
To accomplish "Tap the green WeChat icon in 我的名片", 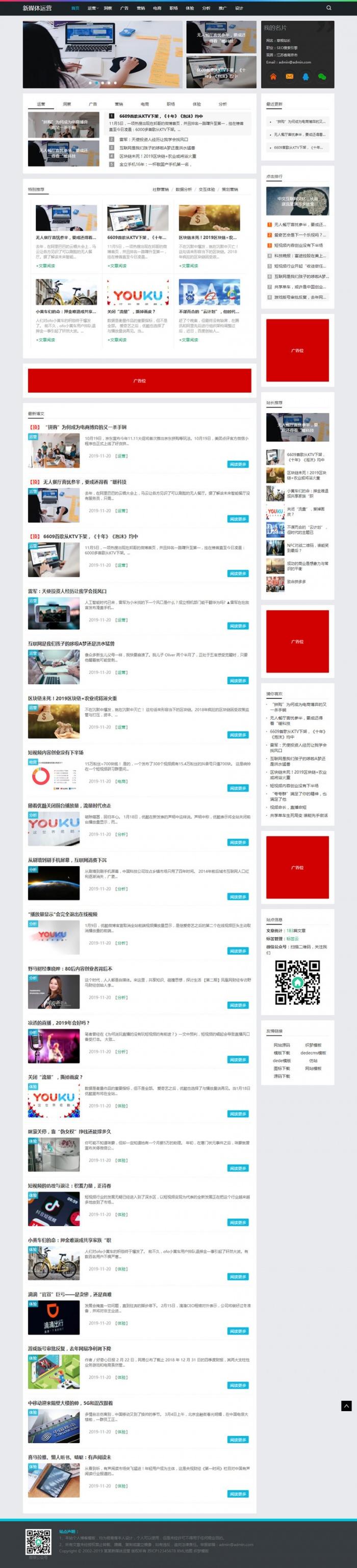I will tap(322, 77).
